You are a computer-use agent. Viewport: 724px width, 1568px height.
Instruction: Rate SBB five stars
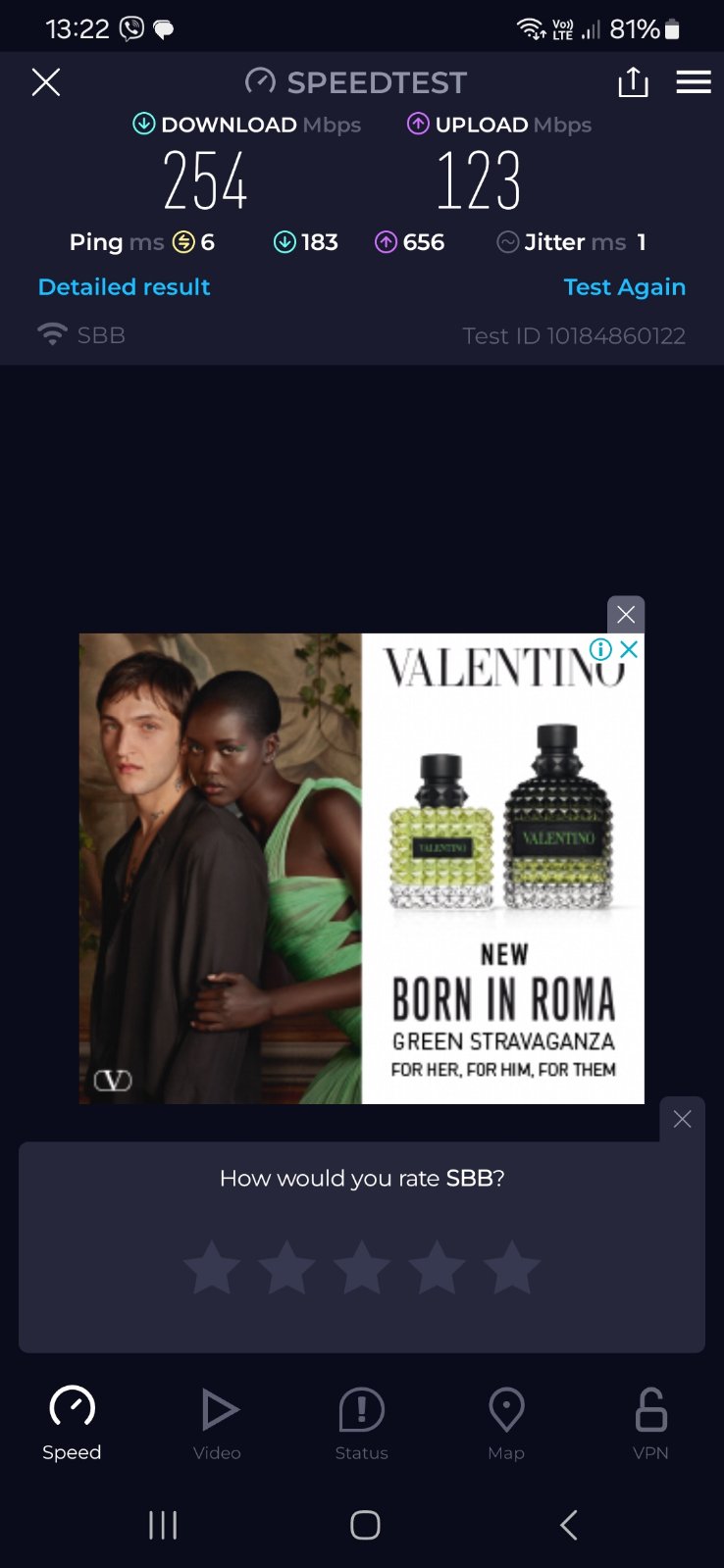tap(512, 1267)
